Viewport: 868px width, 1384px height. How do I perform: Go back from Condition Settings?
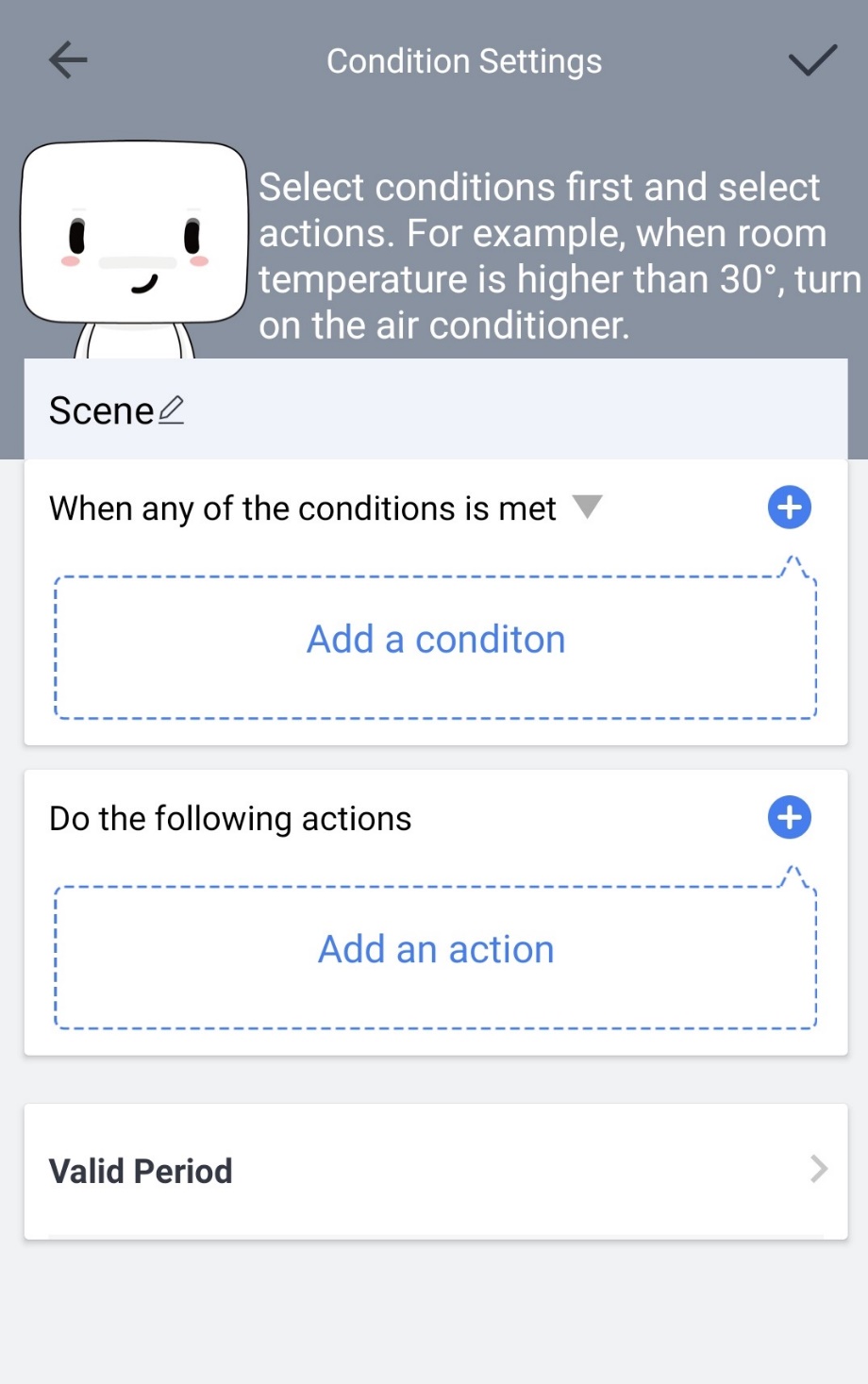(x=68, y=61)
